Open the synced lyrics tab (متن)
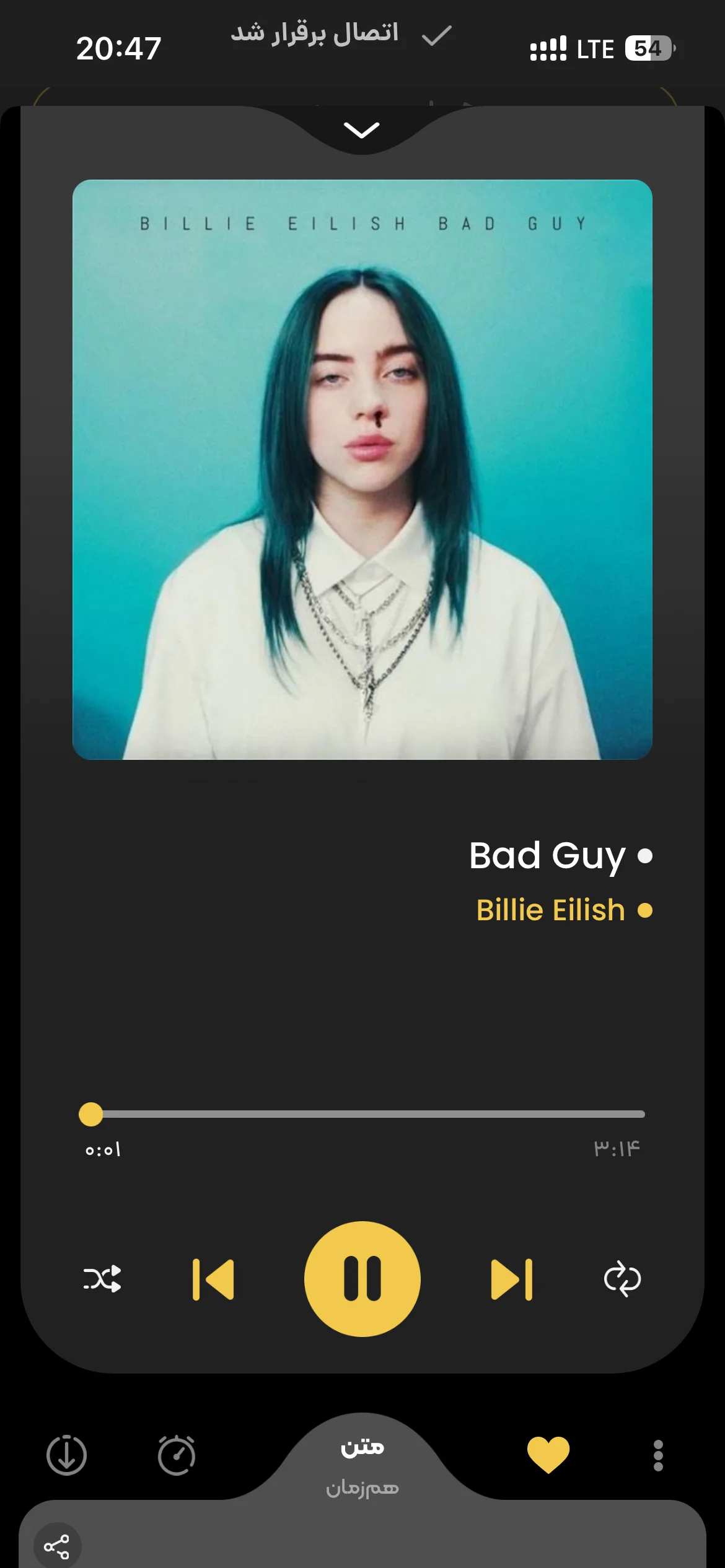The width and height of the screenshot is (725, 1568). 362,1448
